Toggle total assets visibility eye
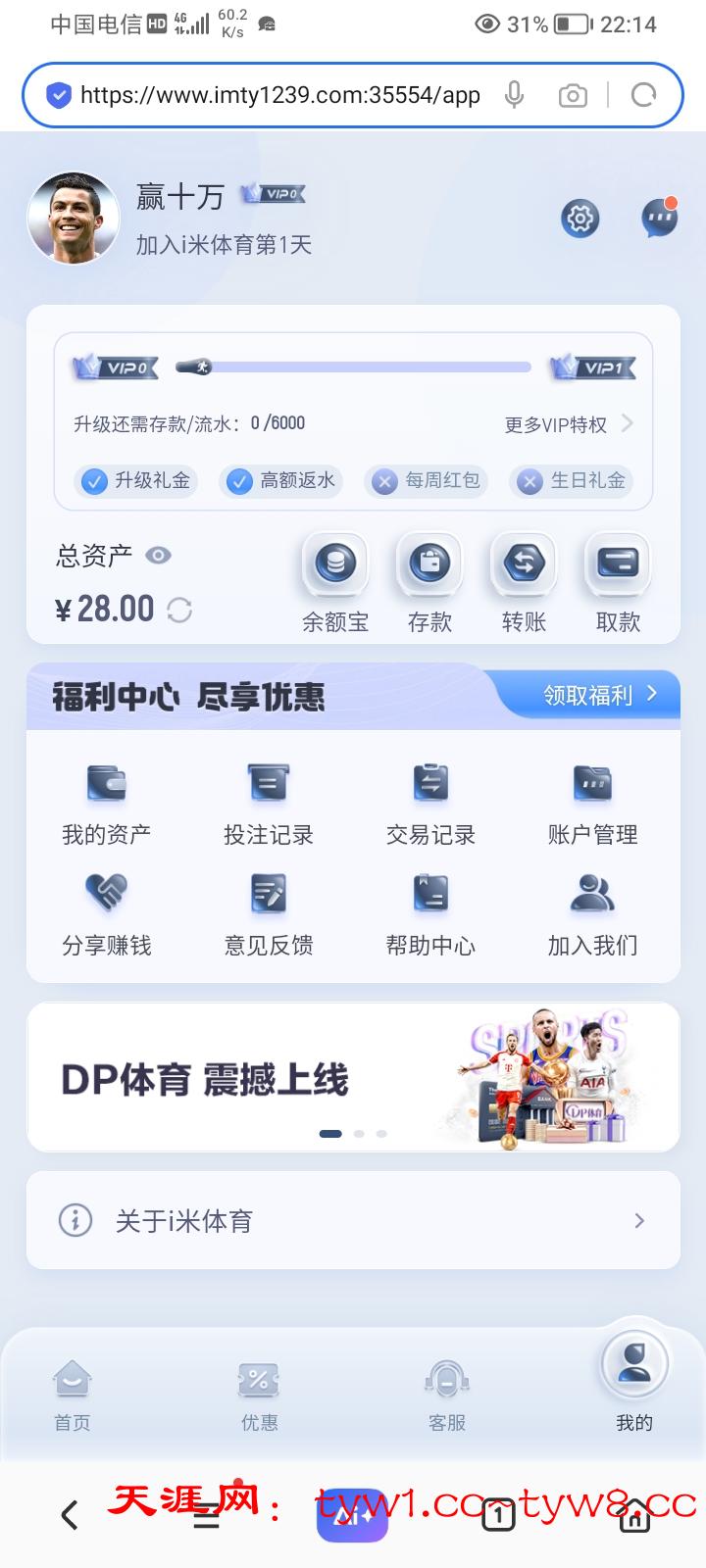 (158, 556)
